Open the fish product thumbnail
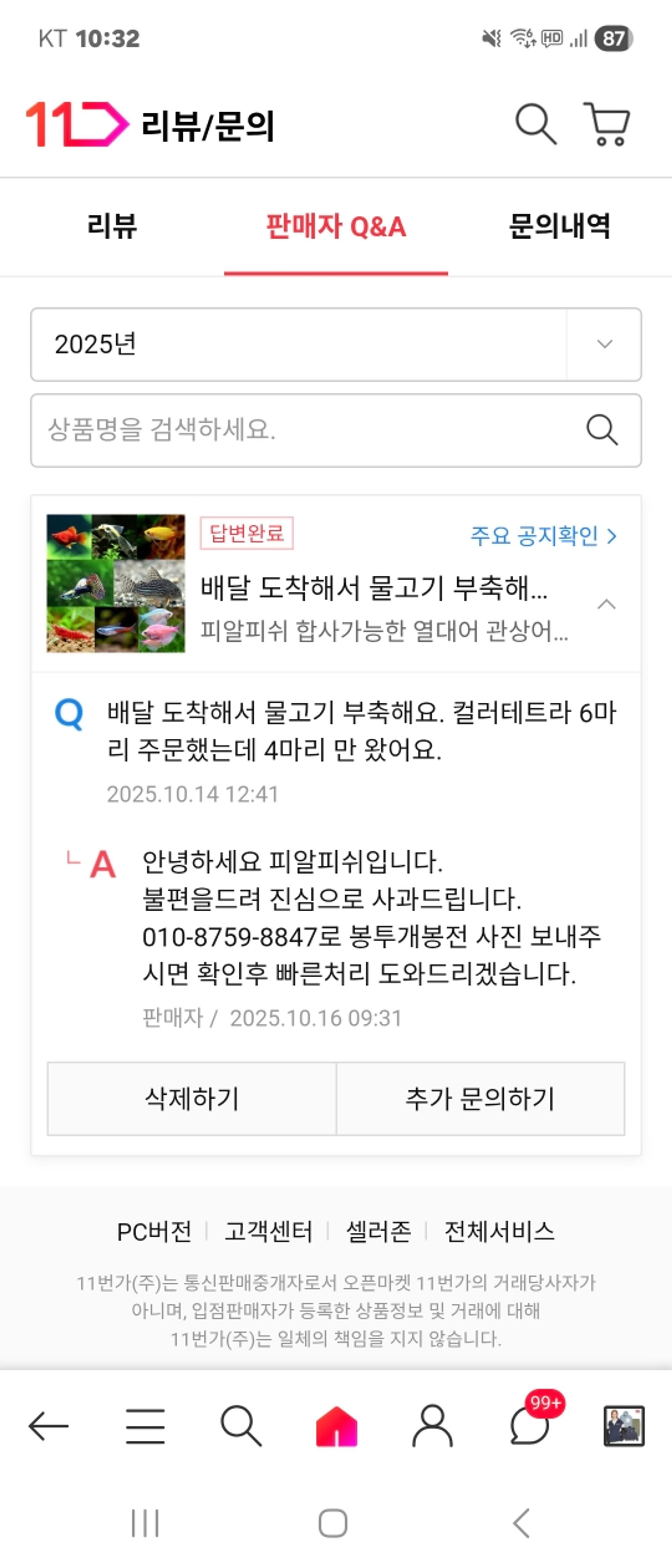Screen dimensions: 672x1568 click(116, 583)
